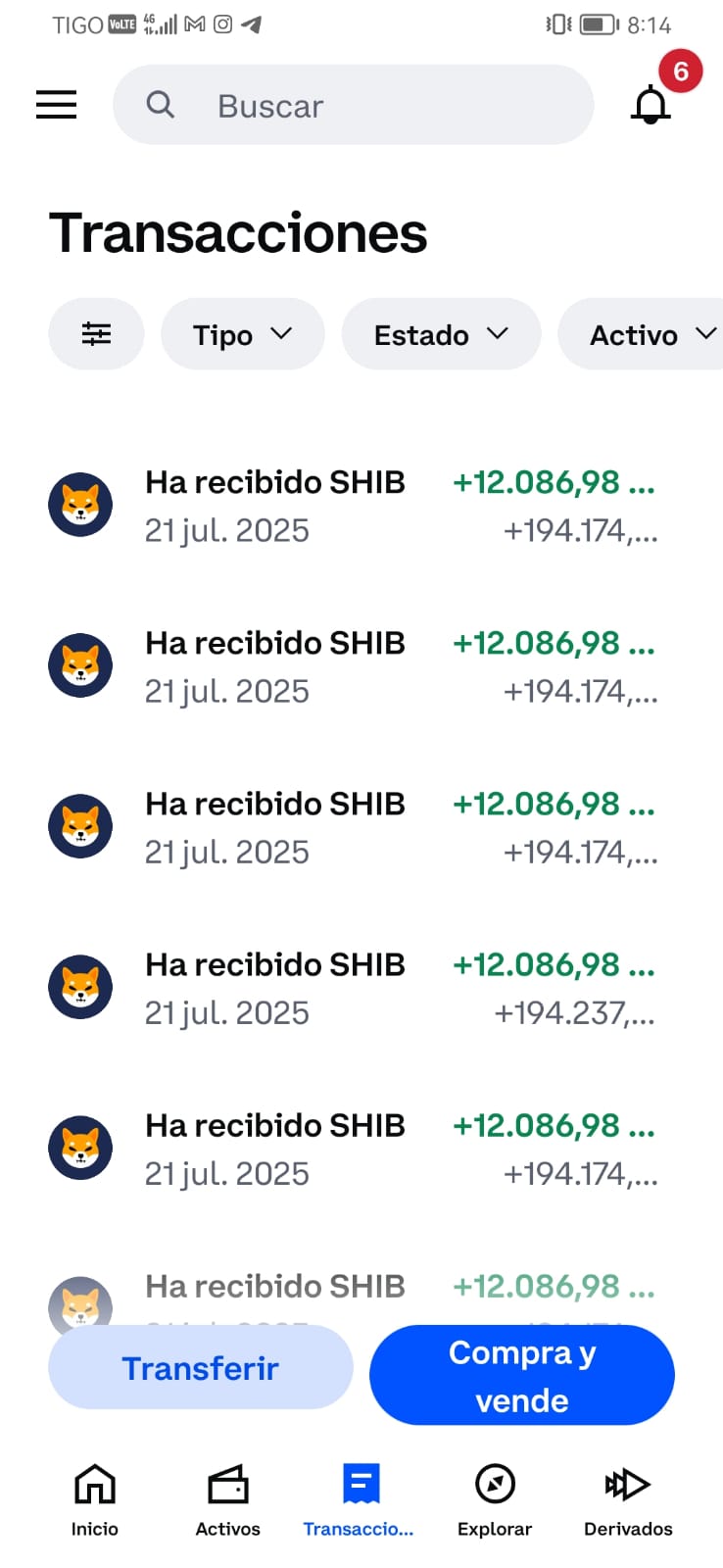Go to the Inicio tab
Image resolution: width=723 pixels, height=1568 pixels.
point(95,1499)
